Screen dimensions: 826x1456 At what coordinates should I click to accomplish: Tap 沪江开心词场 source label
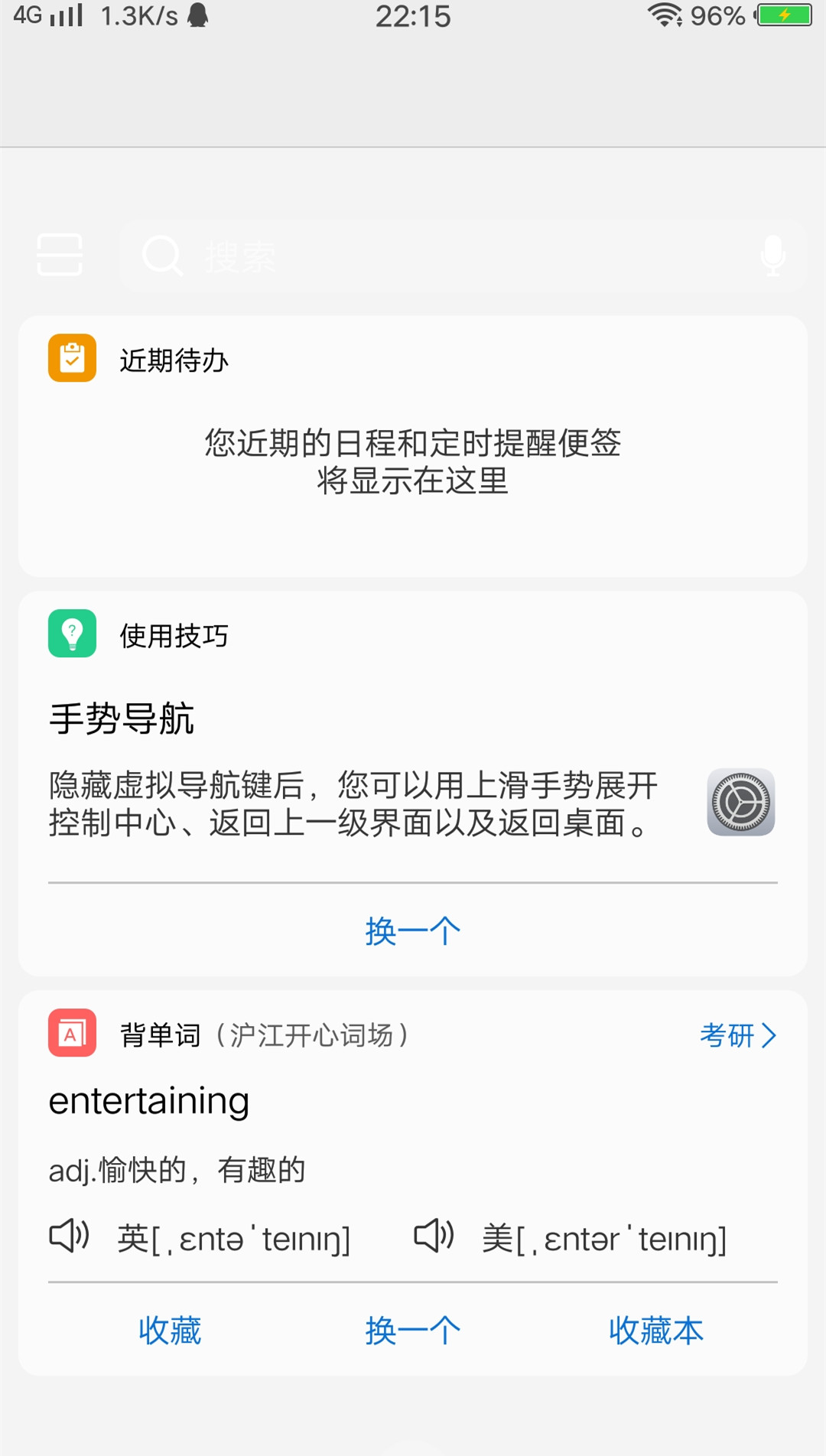point(311,1036)
